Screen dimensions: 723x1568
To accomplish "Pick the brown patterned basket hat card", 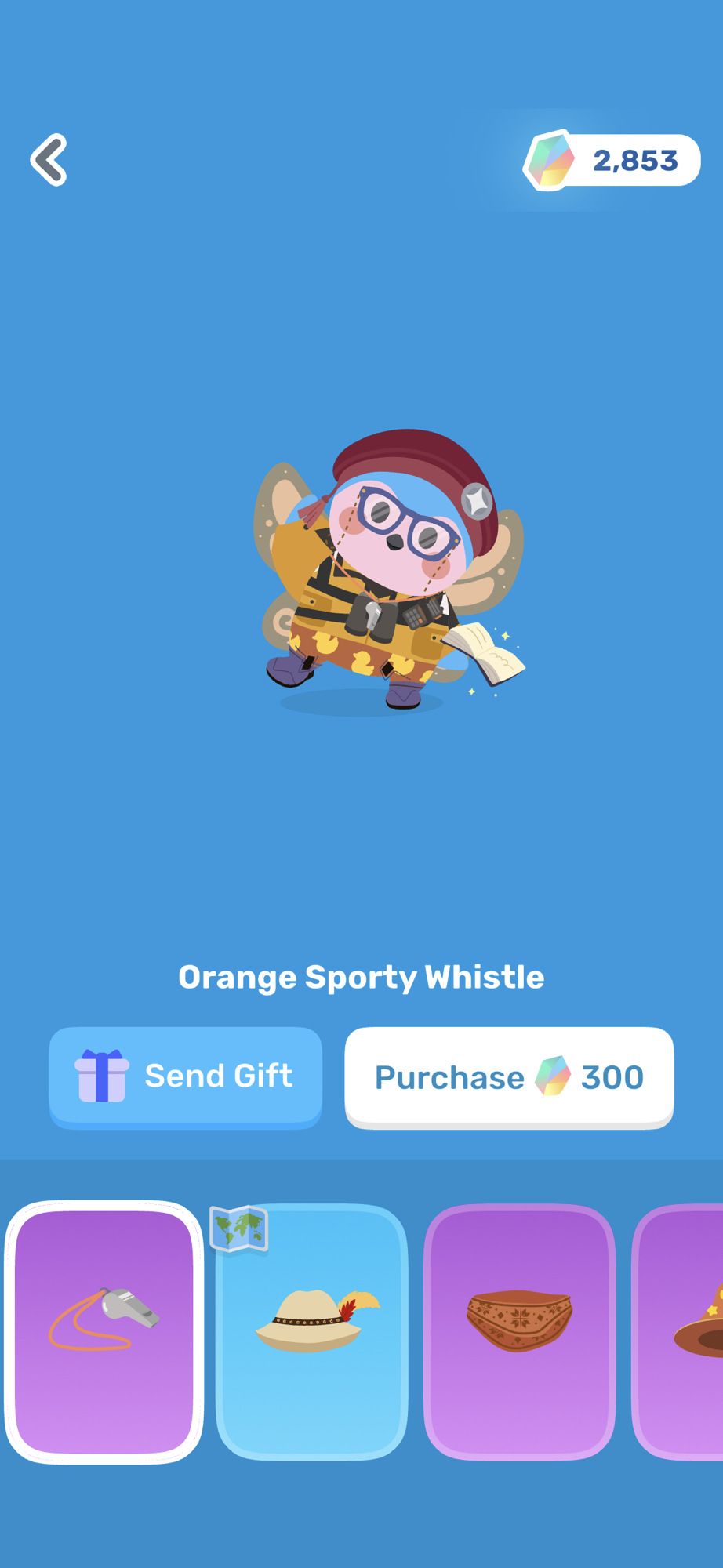I will coord(519,1331).
